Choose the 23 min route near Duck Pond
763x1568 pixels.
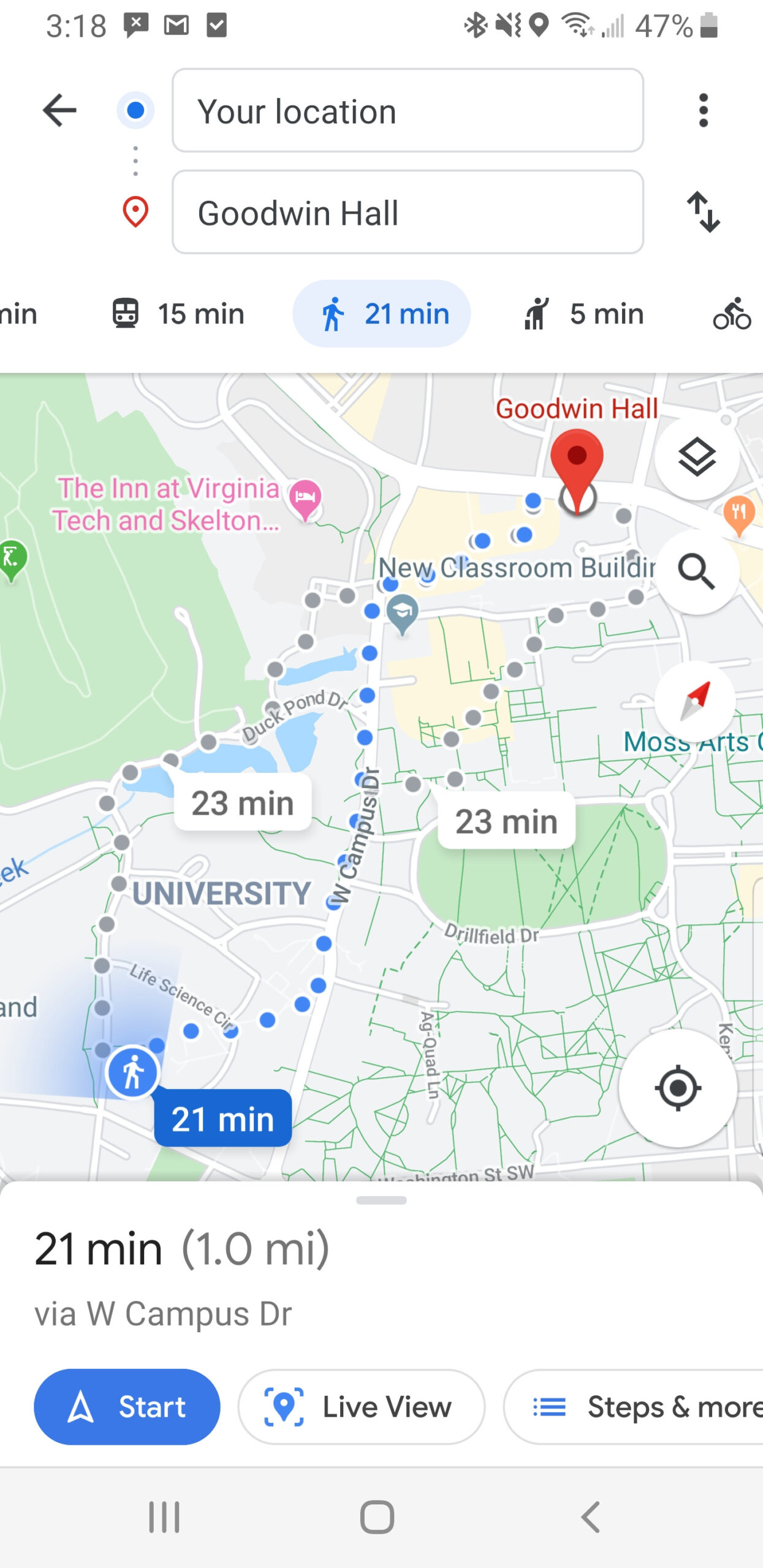point(243,802)
